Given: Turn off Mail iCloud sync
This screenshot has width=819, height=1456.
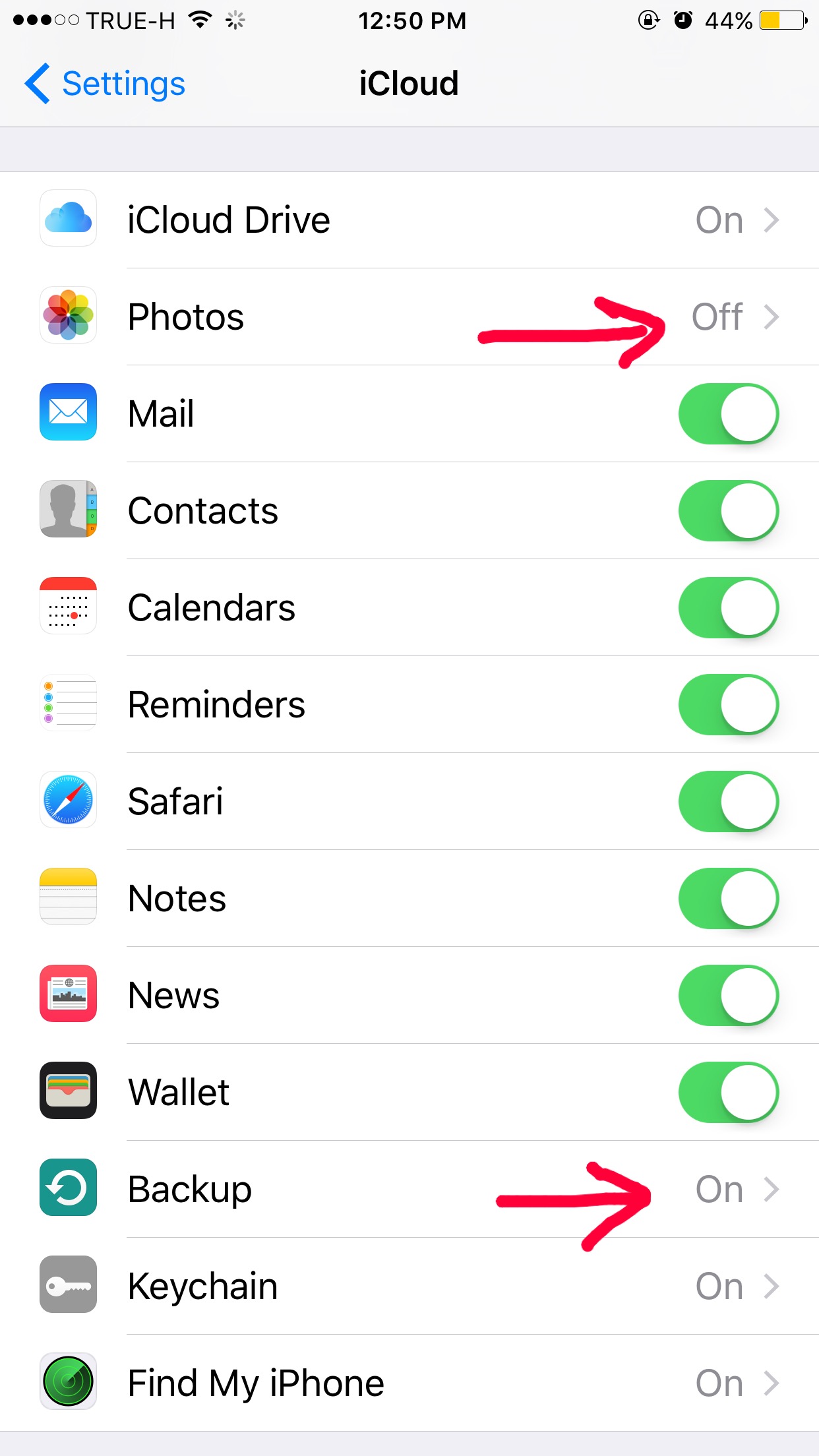Looking at the screenshot, I should (x=728, y=414).
